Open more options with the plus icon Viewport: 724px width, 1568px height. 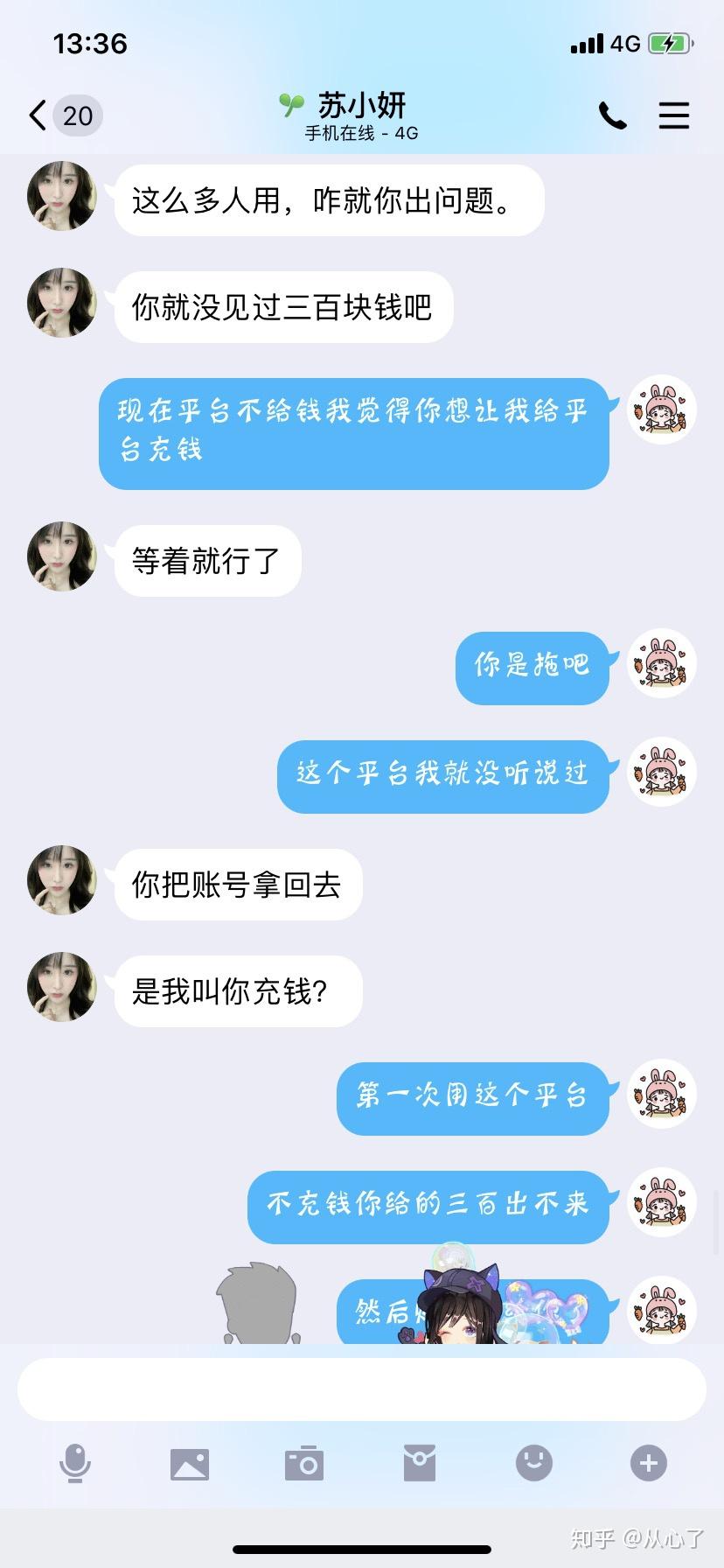[x=648, y=1463]
